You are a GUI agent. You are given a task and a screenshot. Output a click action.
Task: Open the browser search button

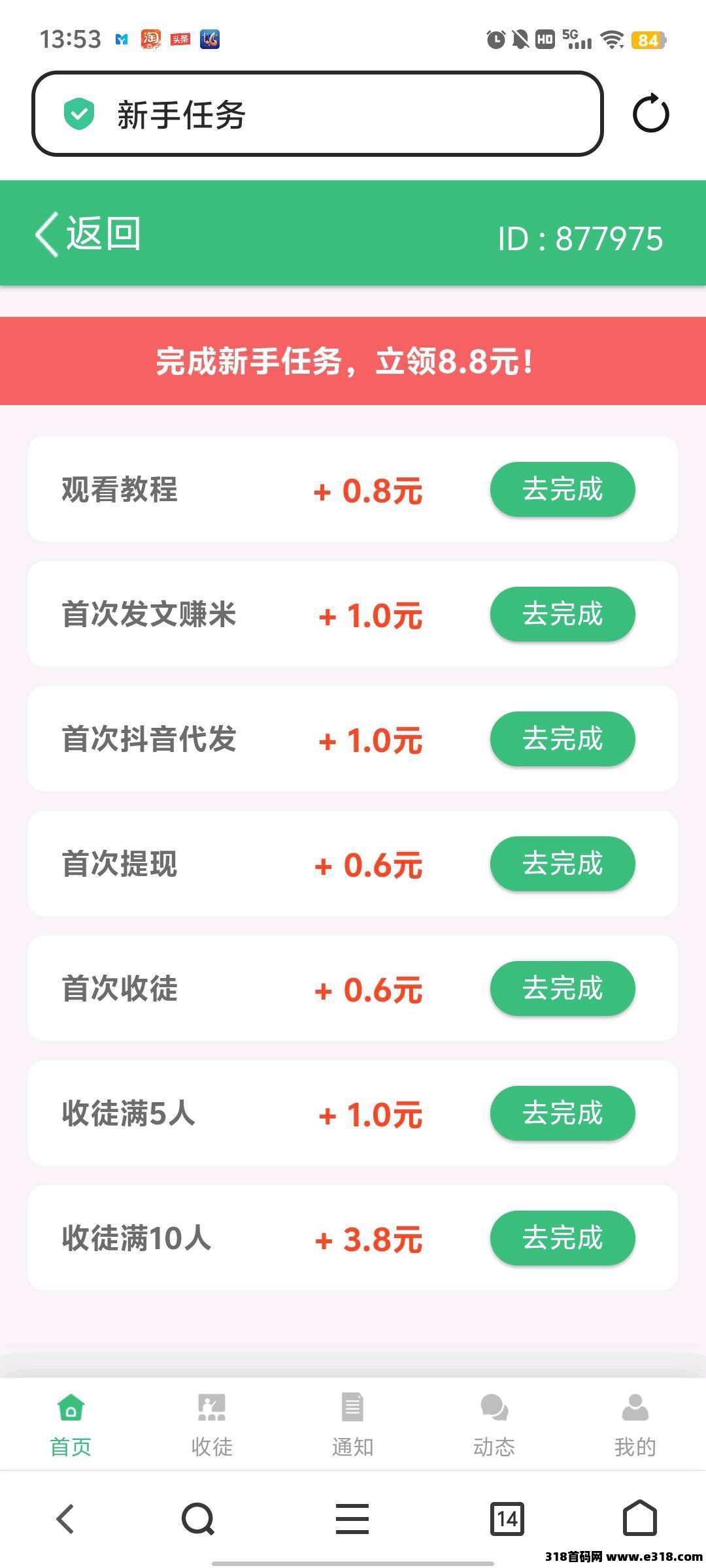tap(198, 1518)
